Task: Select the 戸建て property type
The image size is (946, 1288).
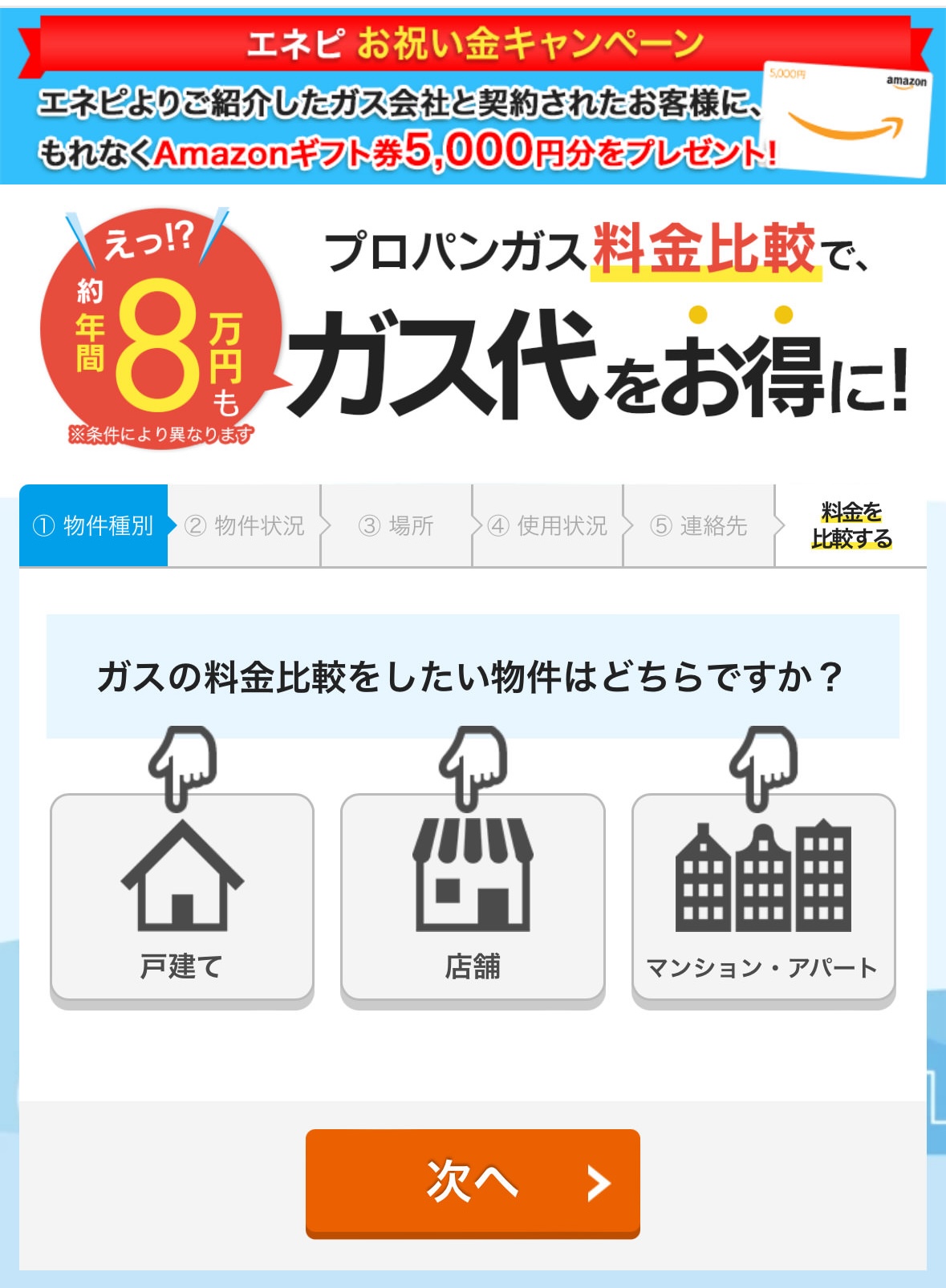Action: click(182, 898)
